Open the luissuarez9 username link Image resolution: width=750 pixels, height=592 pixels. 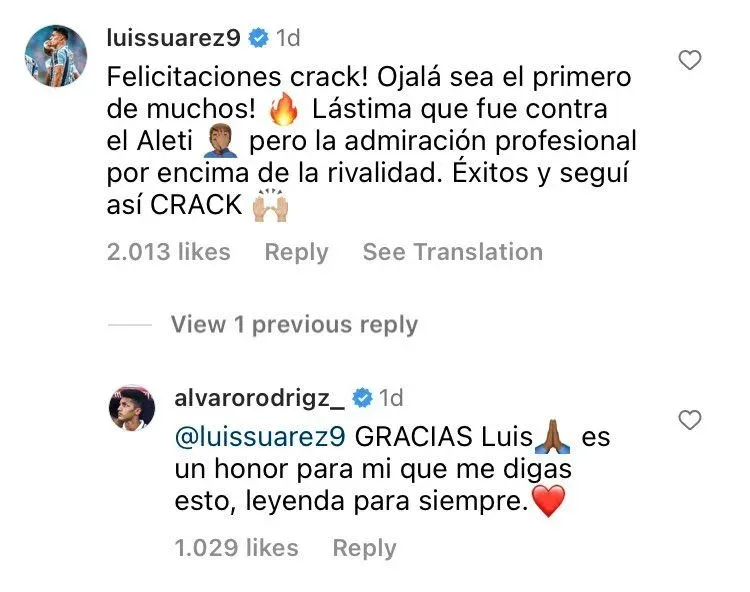pyautogui.click(x=174, y=38)
